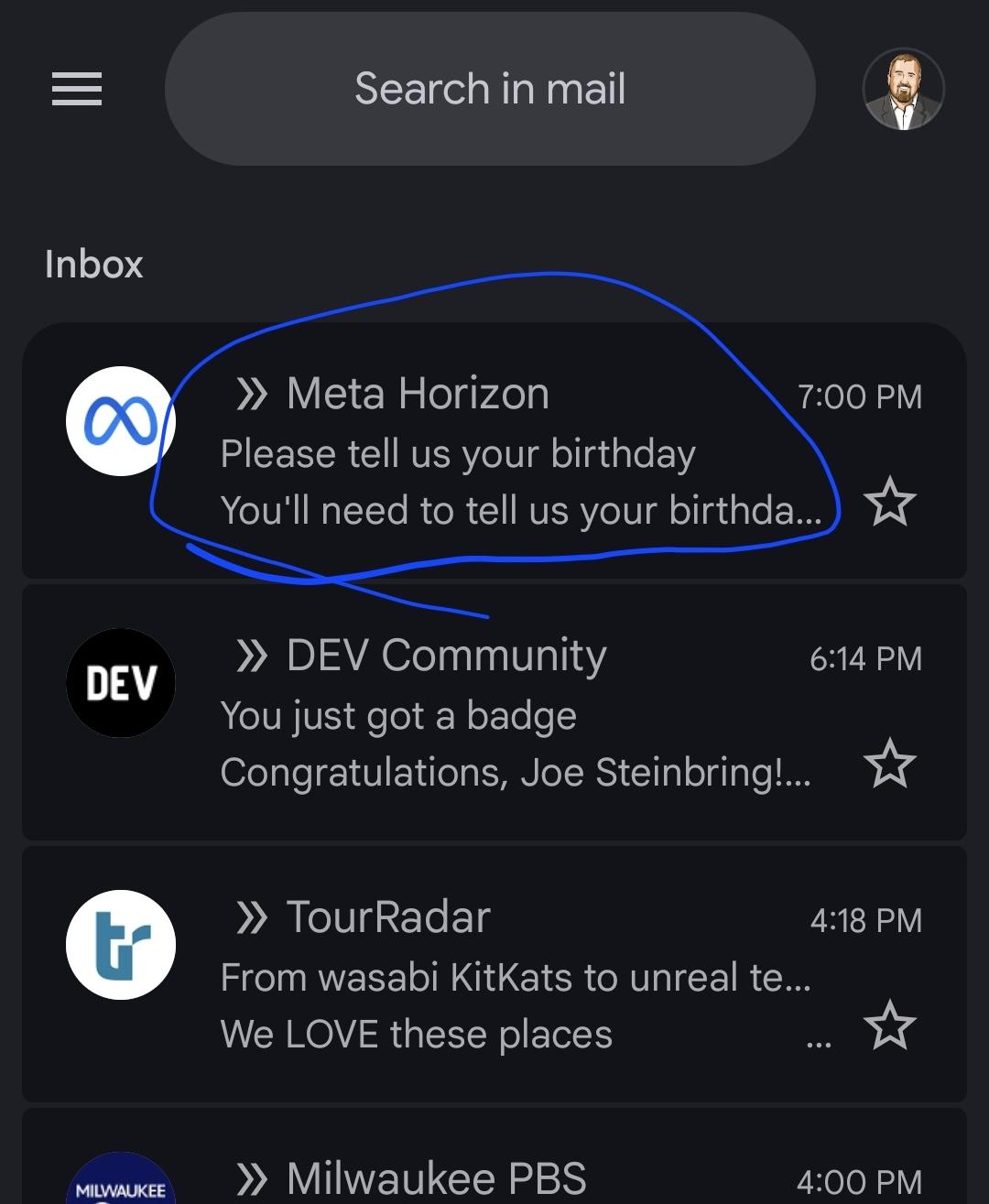Open the navigation drawer menu
This screenshot has width=989, height=1204.
click(77, 89)
